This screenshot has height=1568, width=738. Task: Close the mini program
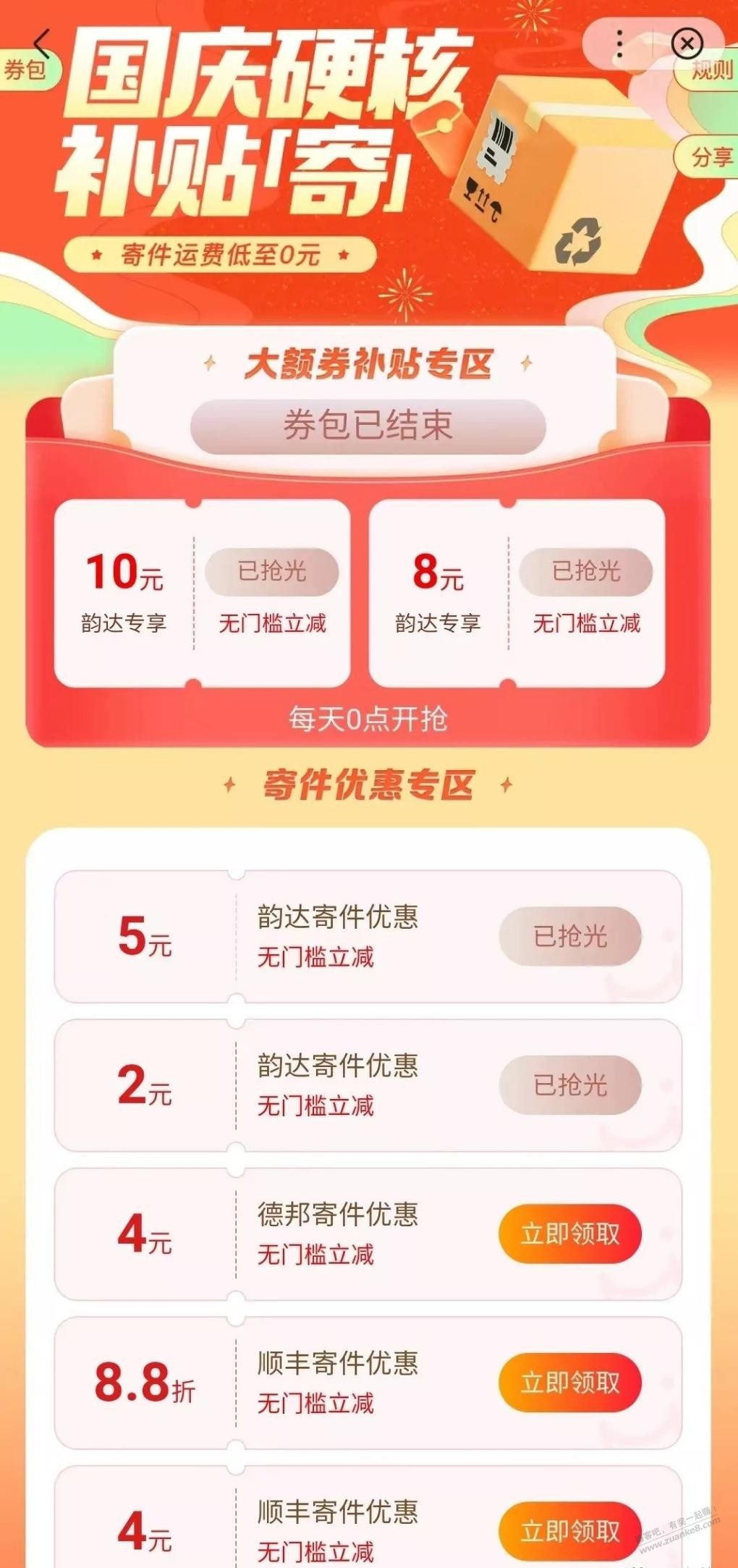[687, 44]
